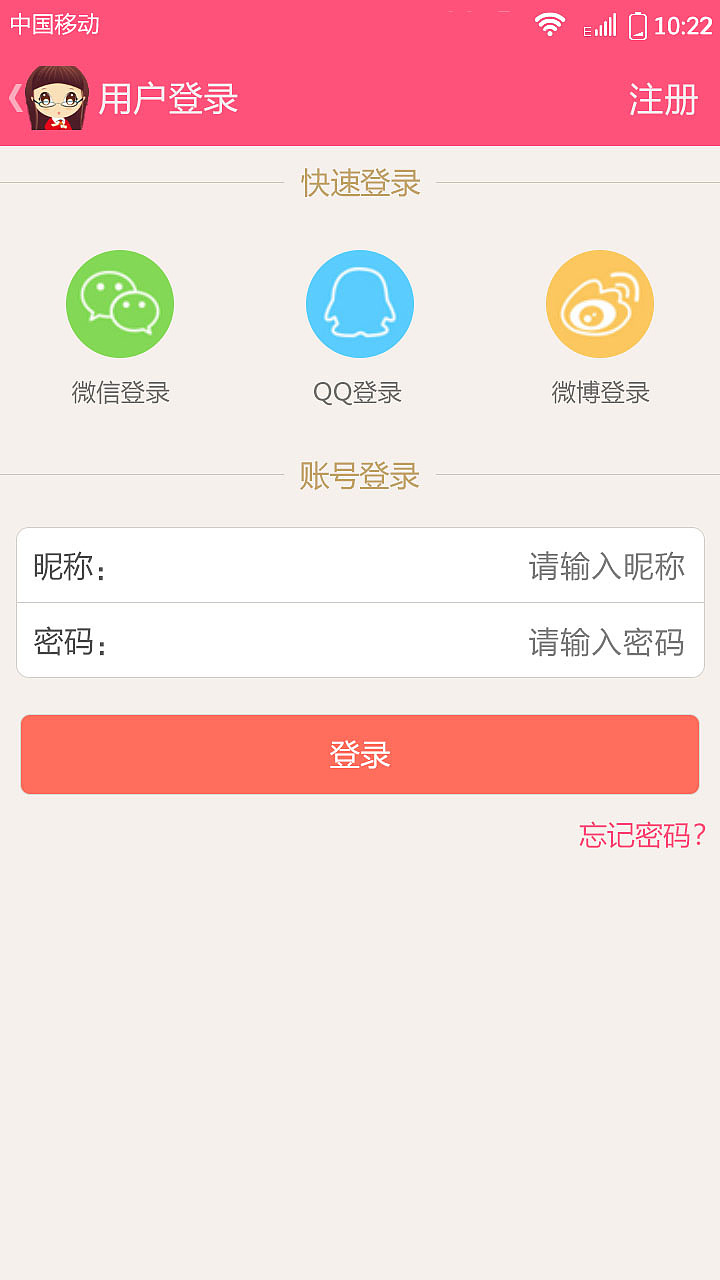Viewport: 720px width, 1280px height.
Task: Click the 微信登录 label under green icon
Action: pyautogui.click(x=120, y=392)
